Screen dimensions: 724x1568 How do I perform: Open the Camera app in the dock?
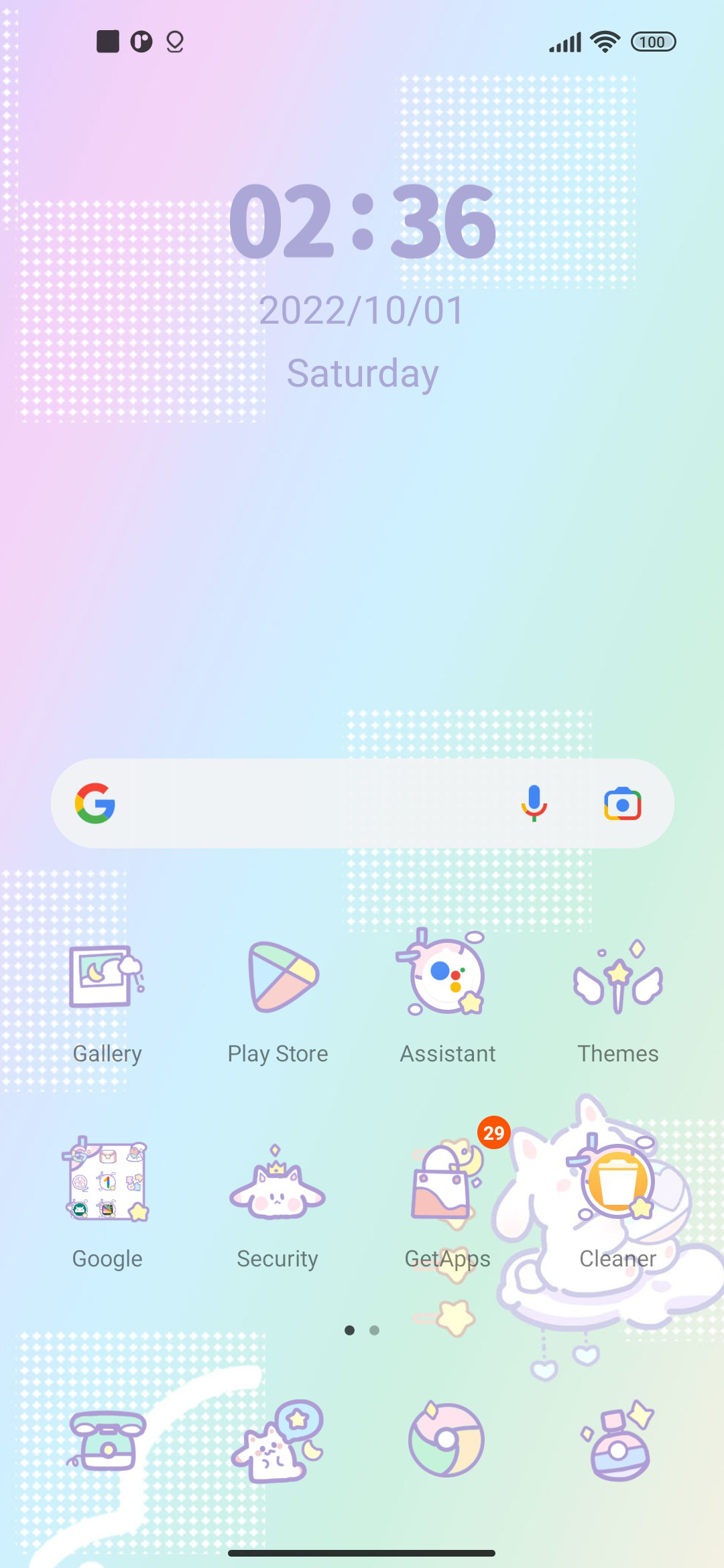pyautogui.click(x=618, y=1440)
